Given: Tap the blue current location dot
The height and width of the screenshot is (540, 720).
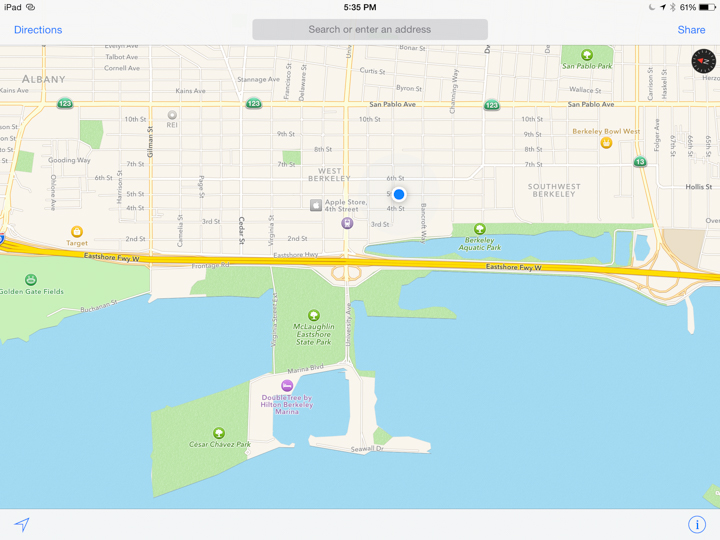Looking at the screenshot, I should [x=399, y=194].
